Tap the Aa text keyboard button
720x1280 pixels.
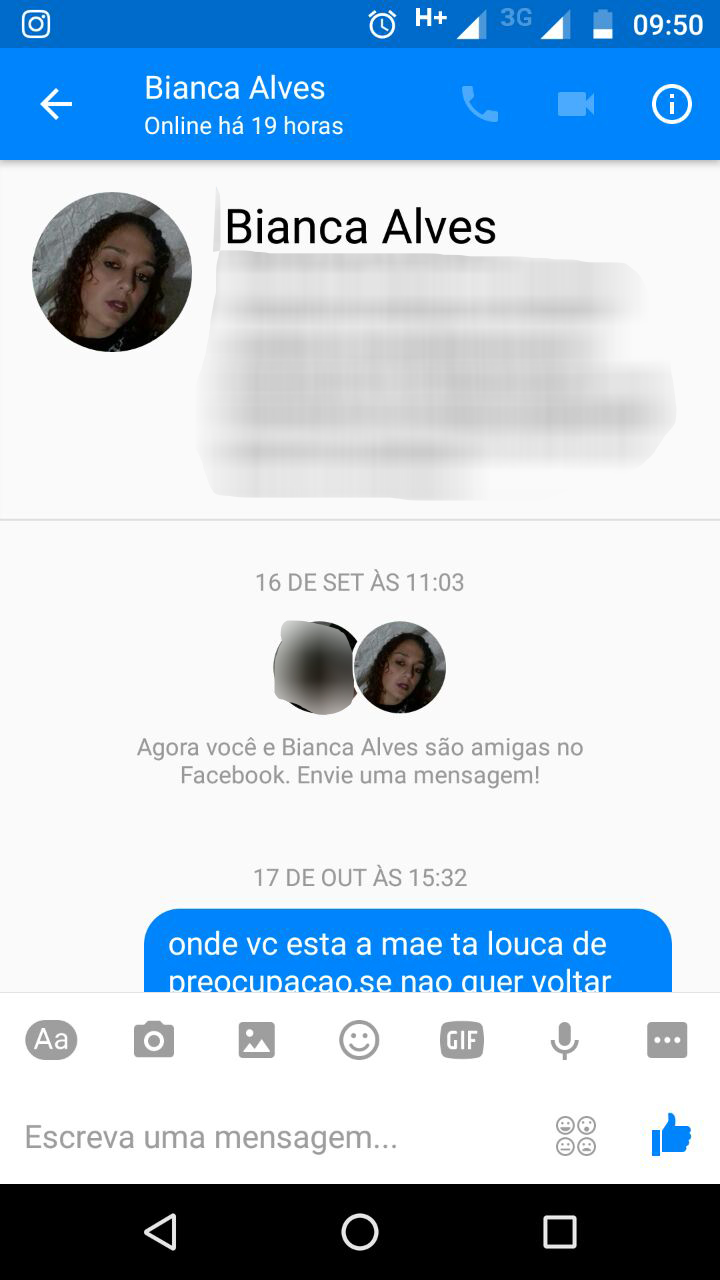click(x=51, y=1040)
